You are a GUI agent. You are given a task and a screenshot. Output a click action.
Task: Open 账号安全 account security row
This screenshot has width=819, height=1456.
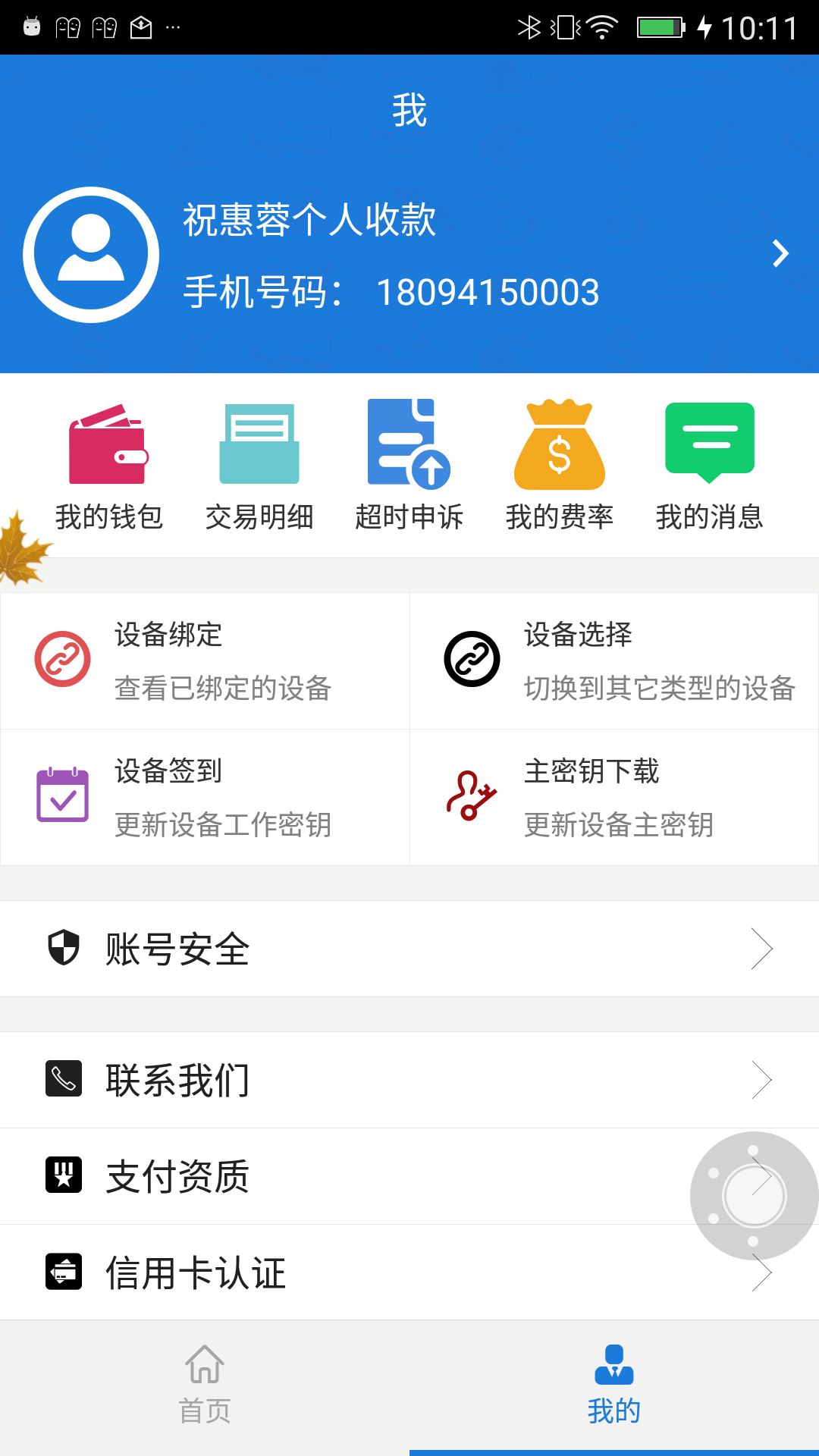409,949
